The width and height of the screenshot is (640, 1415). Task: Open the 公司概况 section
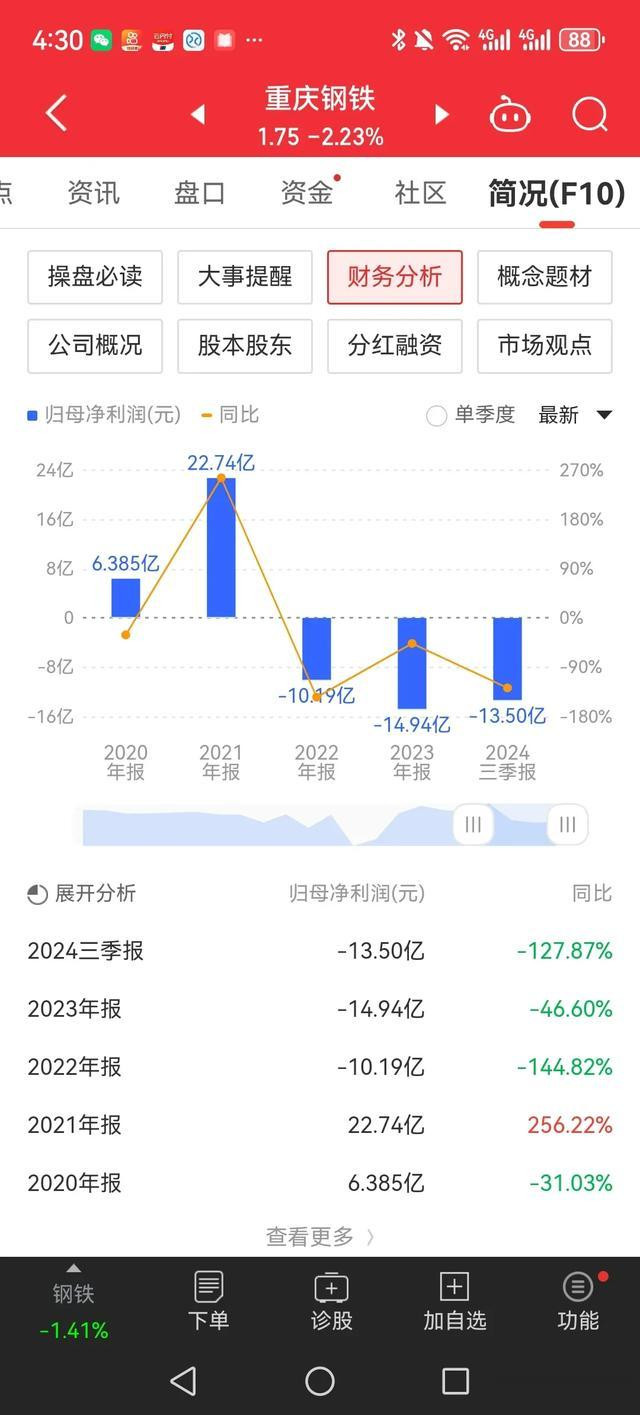tap(95, 346)
